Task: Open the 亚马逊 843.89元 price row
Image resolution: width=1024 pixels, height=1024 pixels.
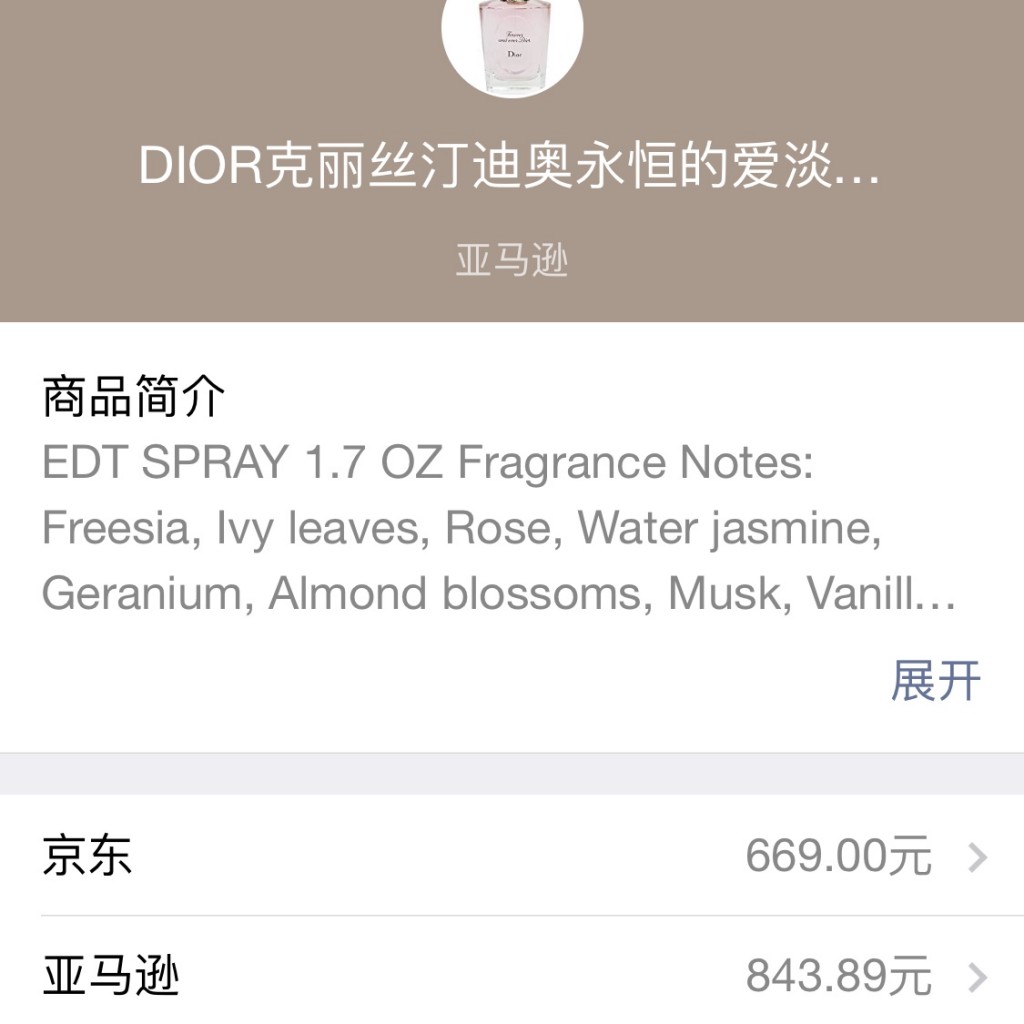Action: click(x=512, y=975)
